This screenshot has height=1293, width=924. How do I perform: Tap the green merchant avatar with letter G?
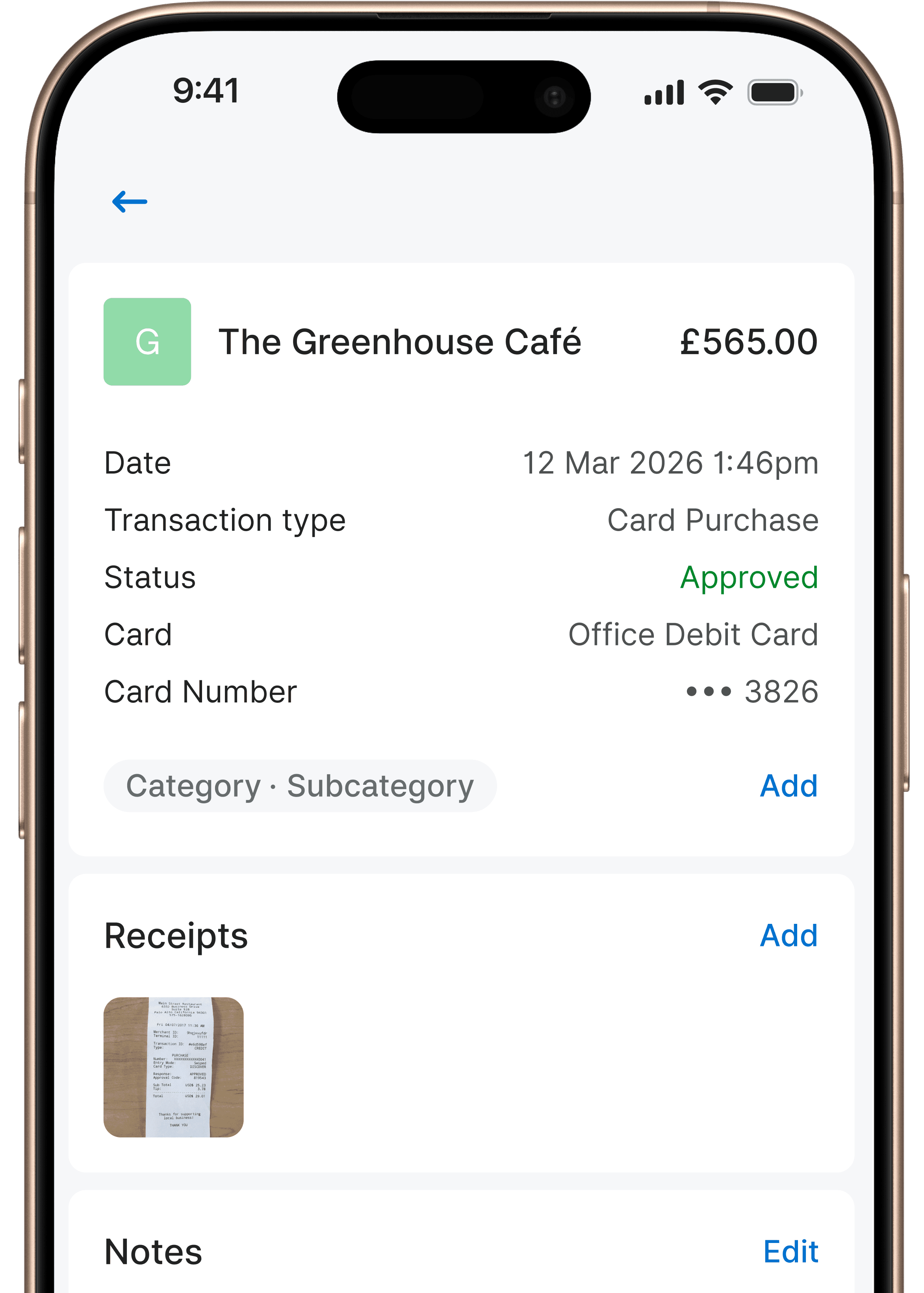click(x=148, y=342)
